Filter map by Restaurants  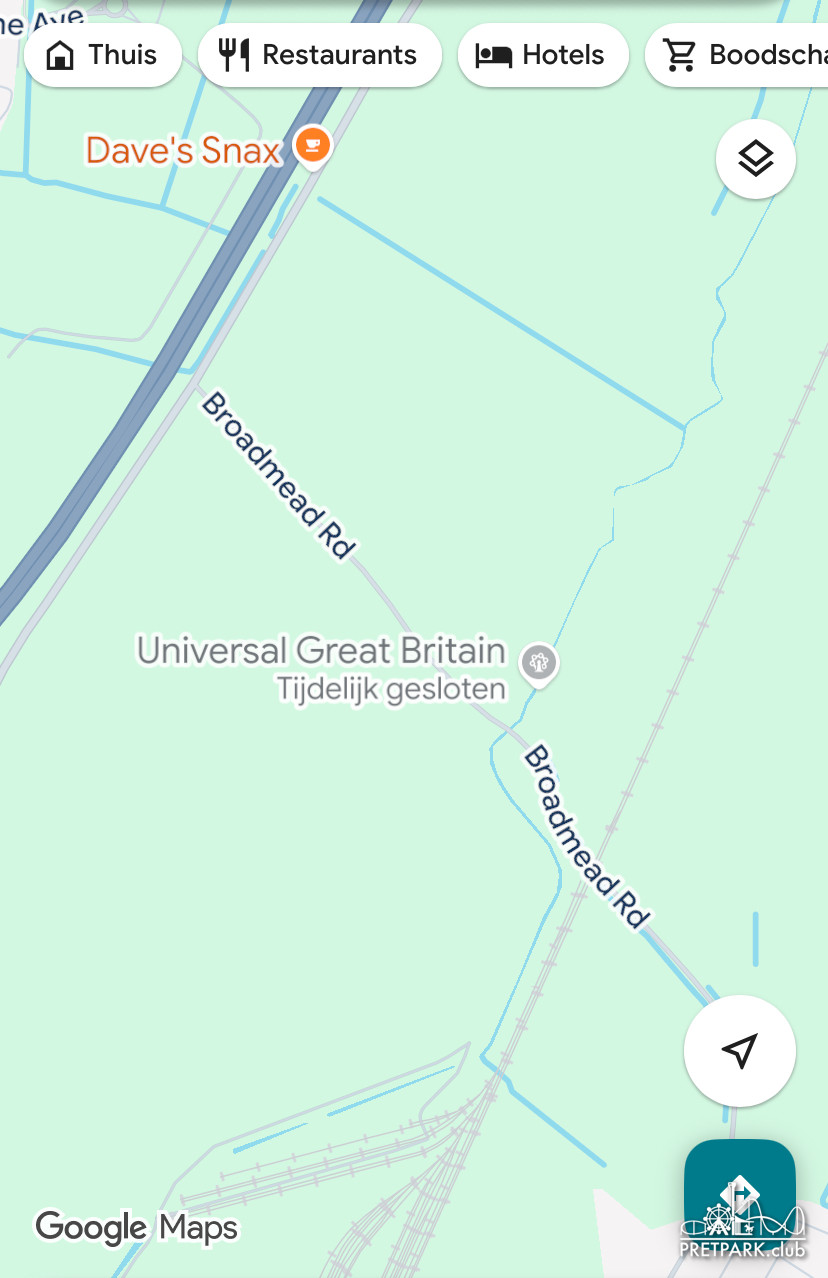point(319,55)
